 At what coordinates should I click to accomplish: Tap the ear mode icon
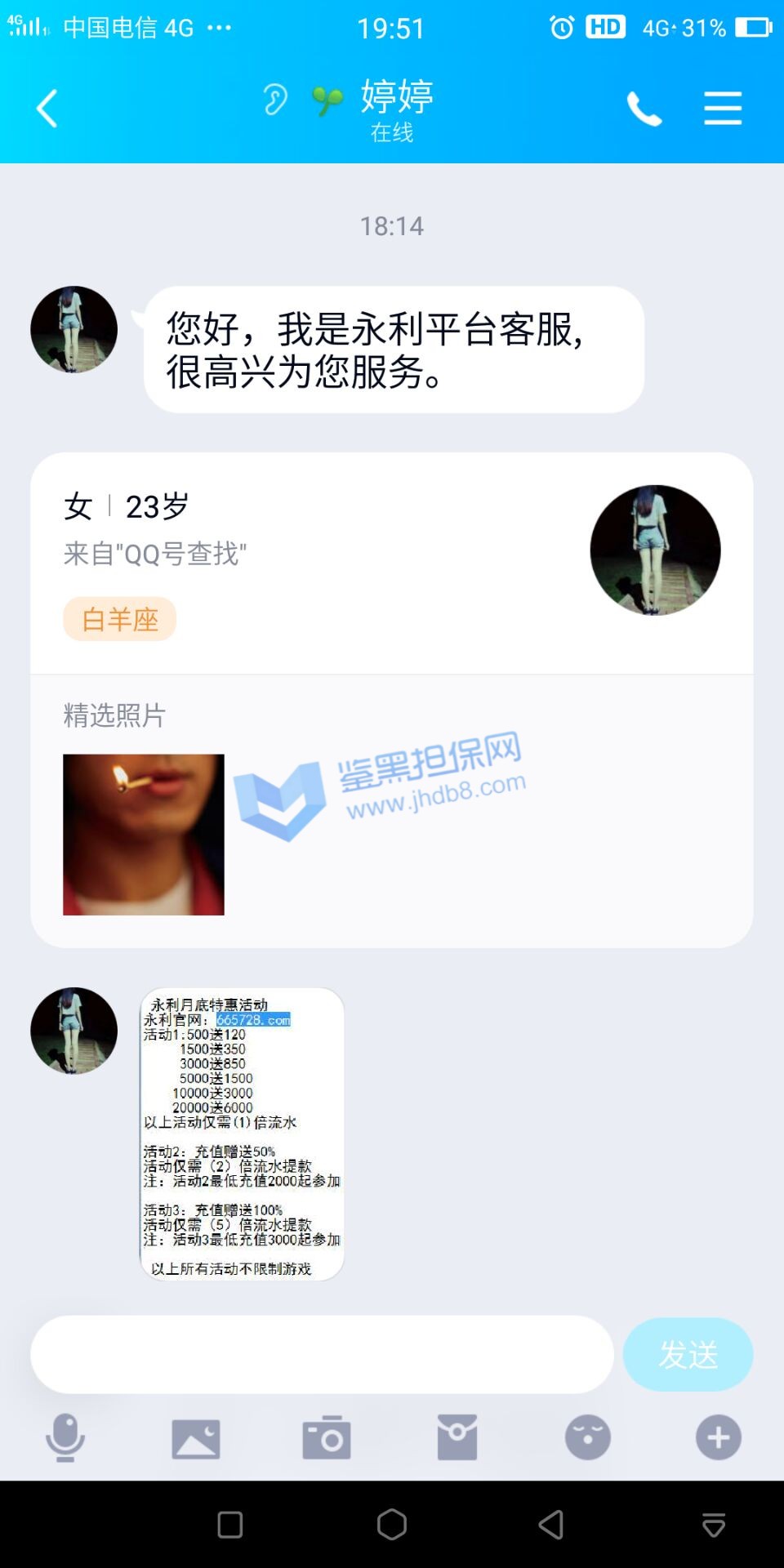click(275, 100)
